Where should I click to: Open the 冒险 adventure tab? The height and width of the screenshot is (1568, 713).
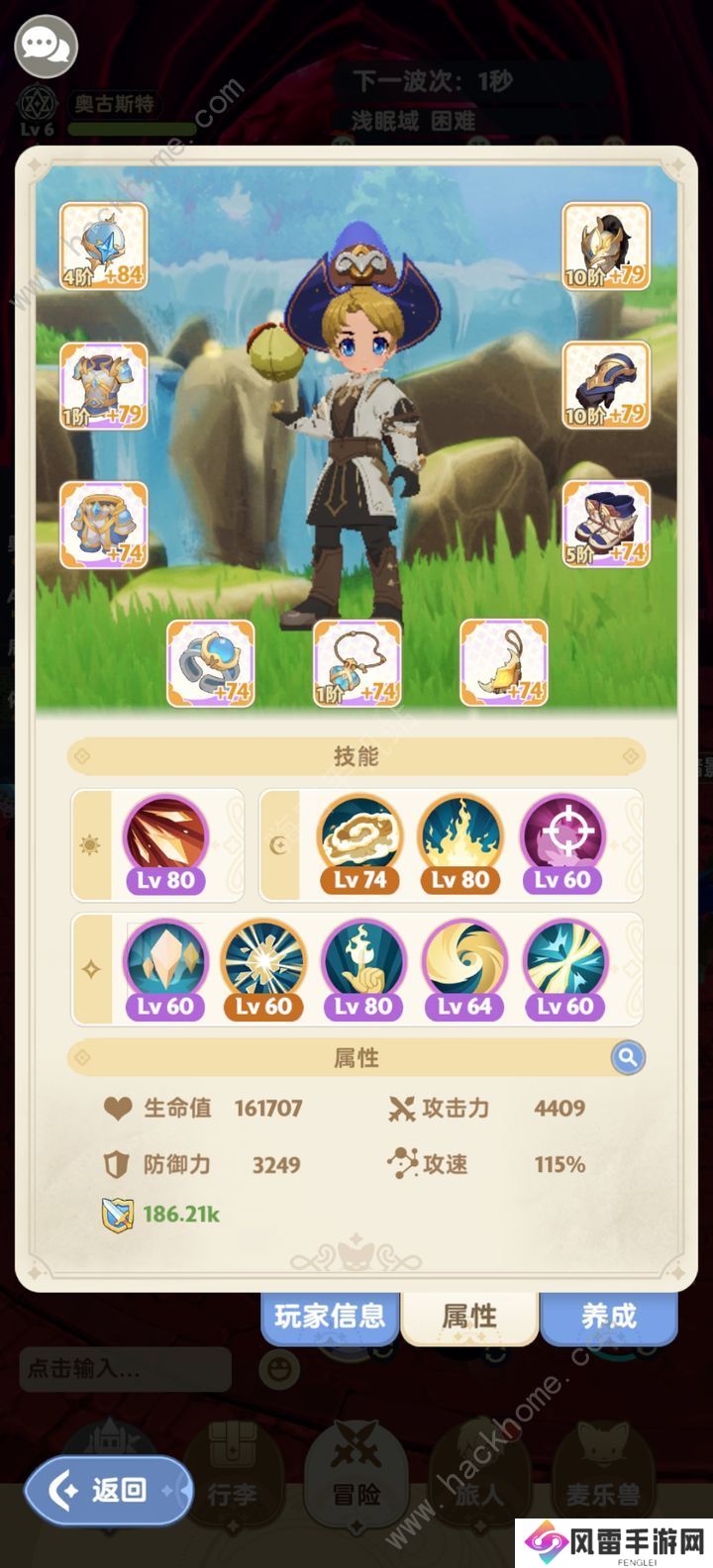click(x=356, y=1475)
